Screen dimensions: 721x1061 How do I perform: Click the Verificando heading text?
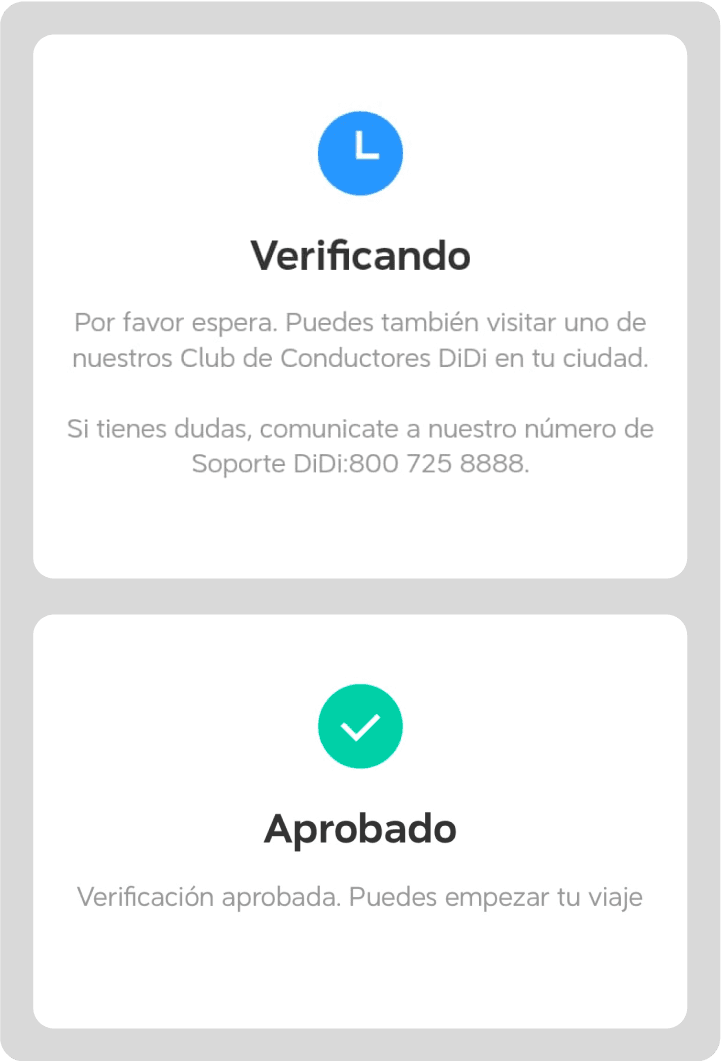point(360,255)
